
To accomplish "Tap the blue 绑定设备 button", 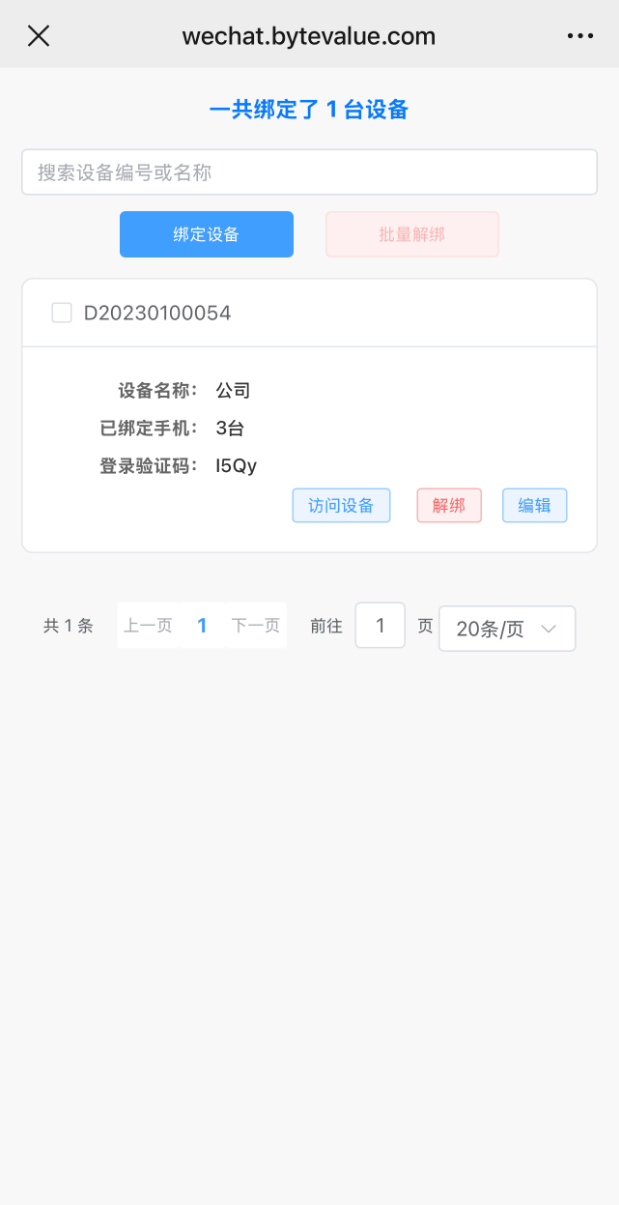I will pos(206,234).
